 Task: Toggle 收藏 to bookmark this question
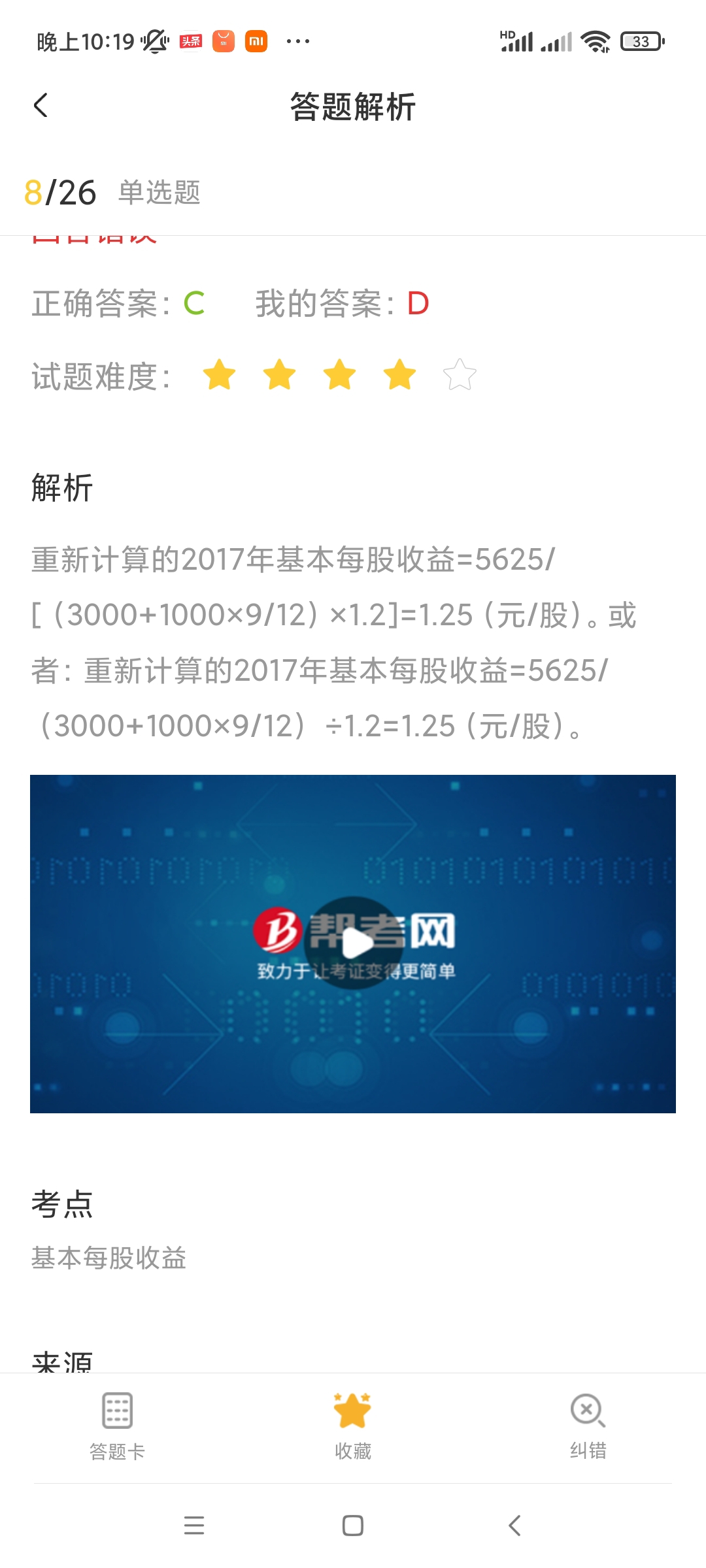(352, 1426)
